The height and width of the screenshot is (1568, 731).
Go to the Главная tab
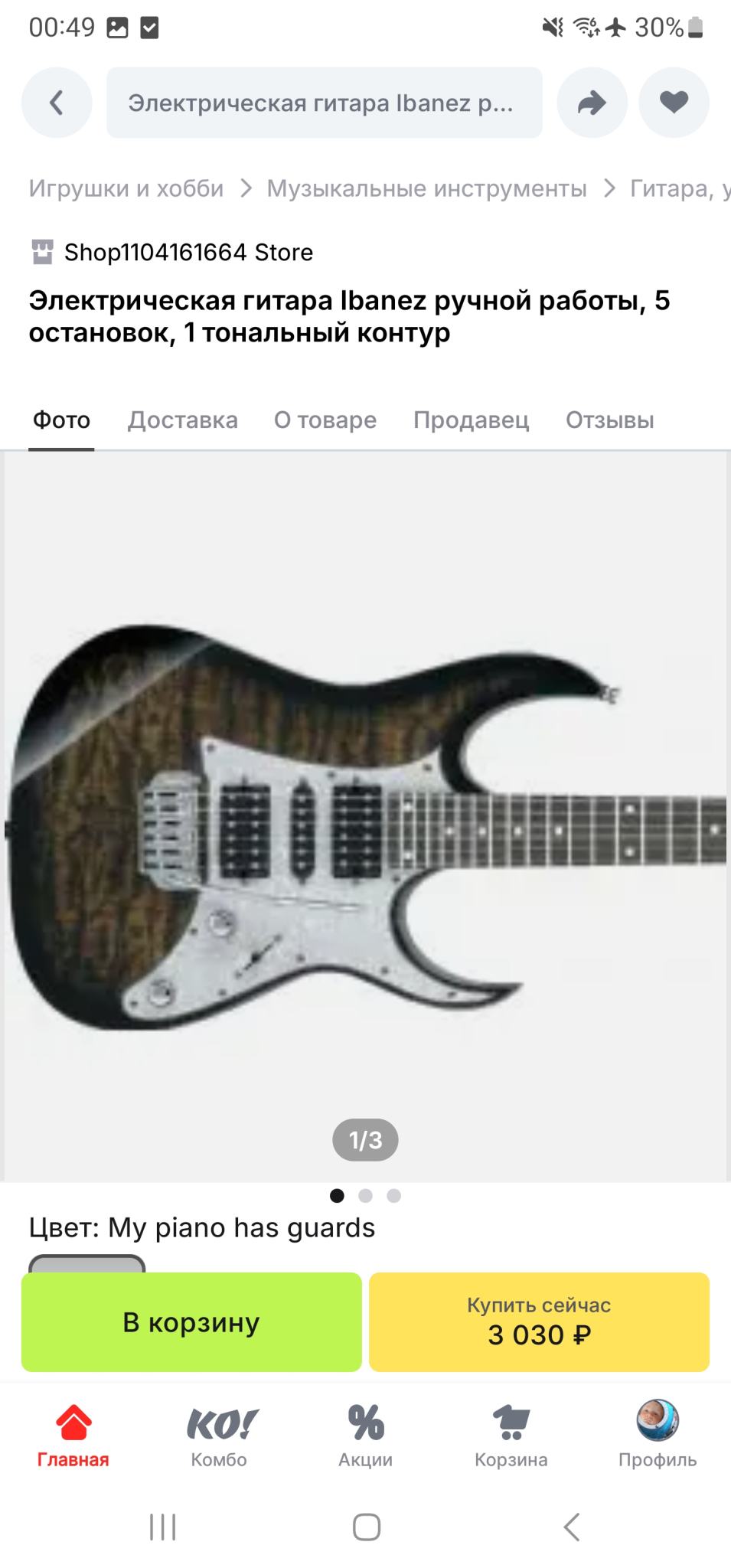point(73,1436)
